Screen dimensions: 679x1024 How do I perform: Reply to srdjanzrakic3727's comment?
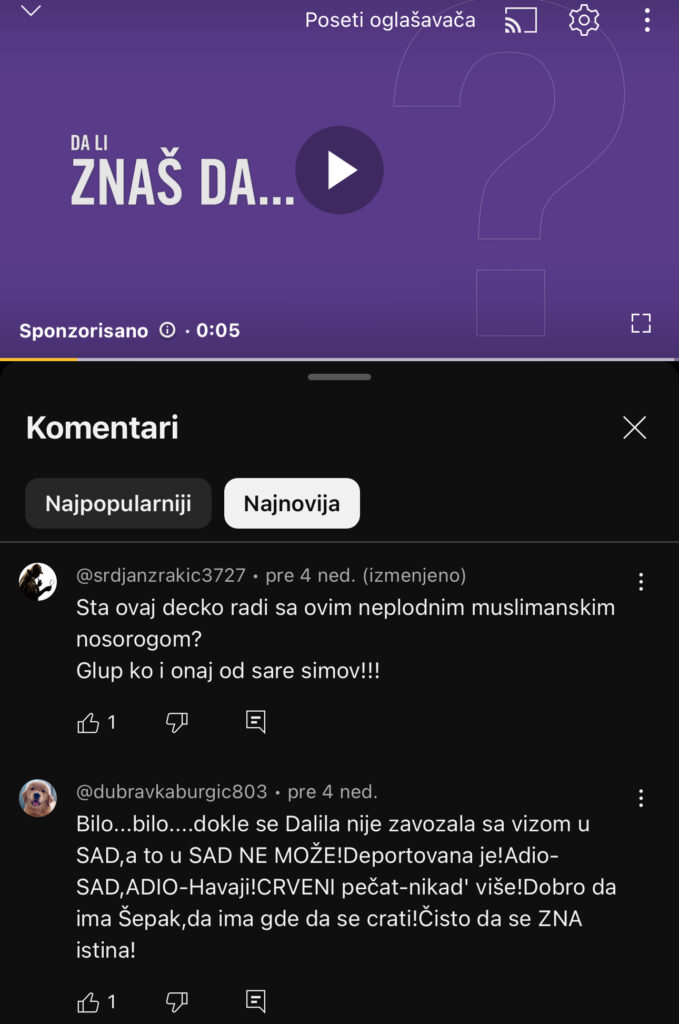tap(256, 722)
